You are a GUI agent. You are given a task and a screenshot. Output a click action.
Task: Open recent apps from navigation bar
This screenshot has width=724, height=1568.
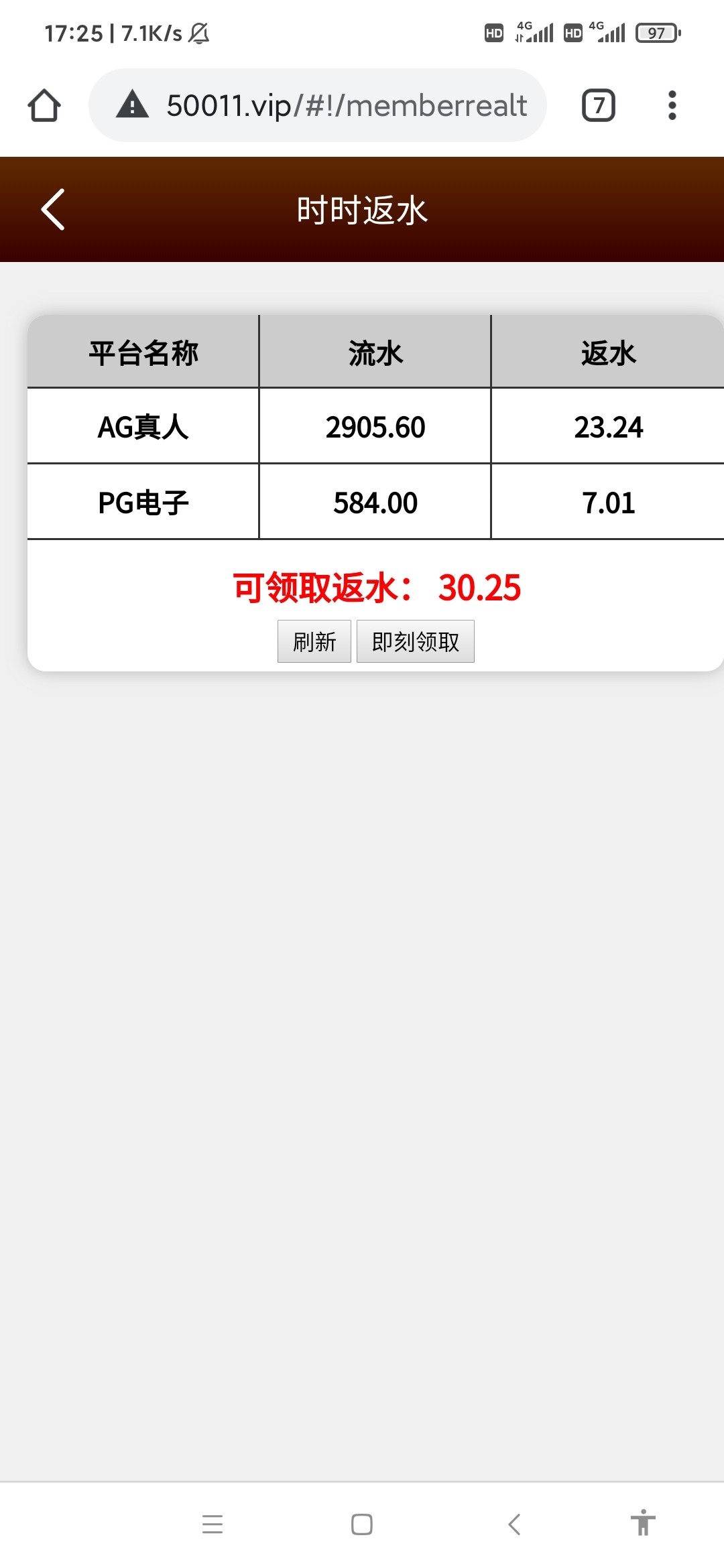click(213, 1524)
